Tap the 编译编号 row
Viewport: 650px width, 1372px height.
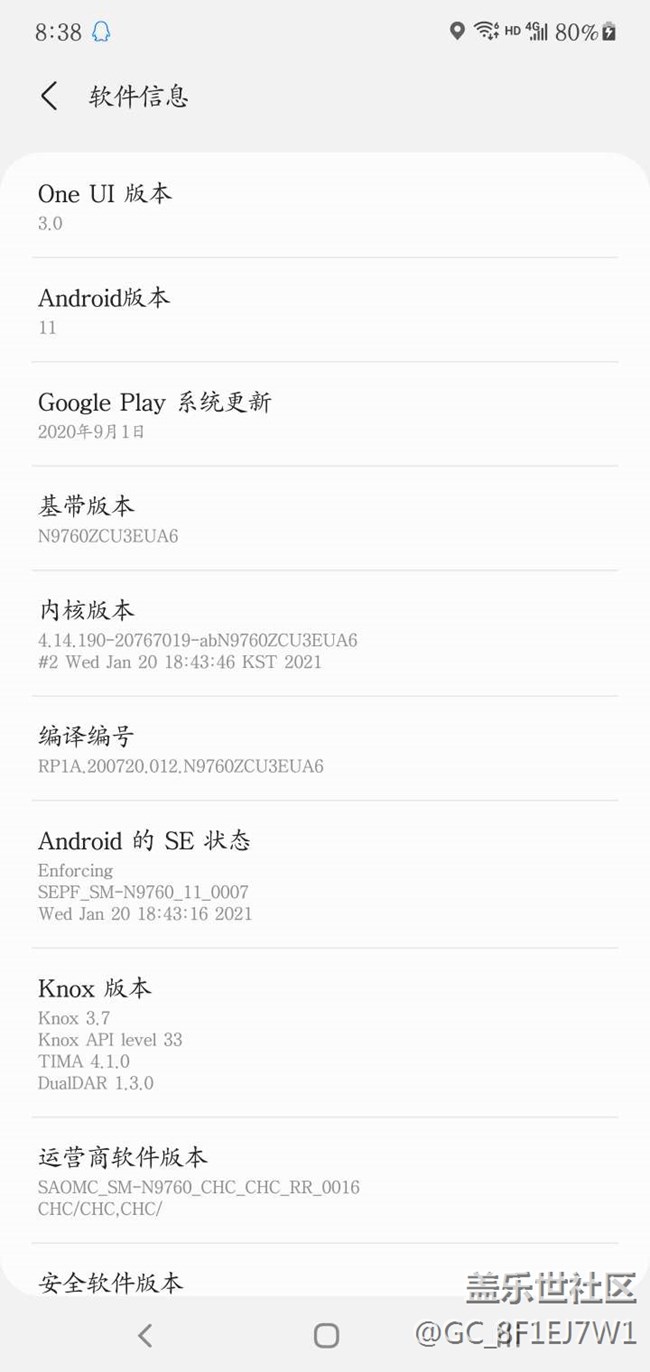coord(325,749)
